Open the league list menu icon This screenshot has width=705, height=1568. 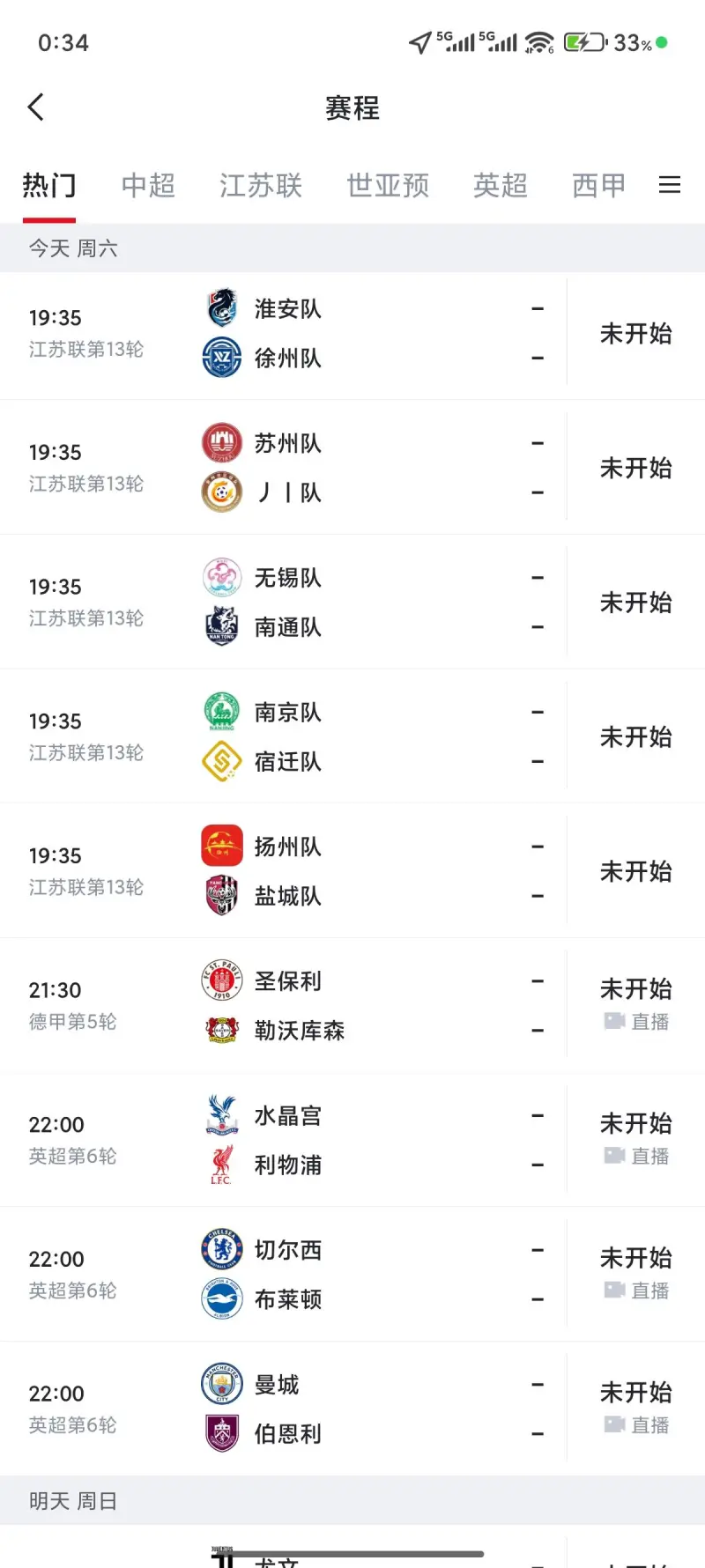[x=670, y=185]
